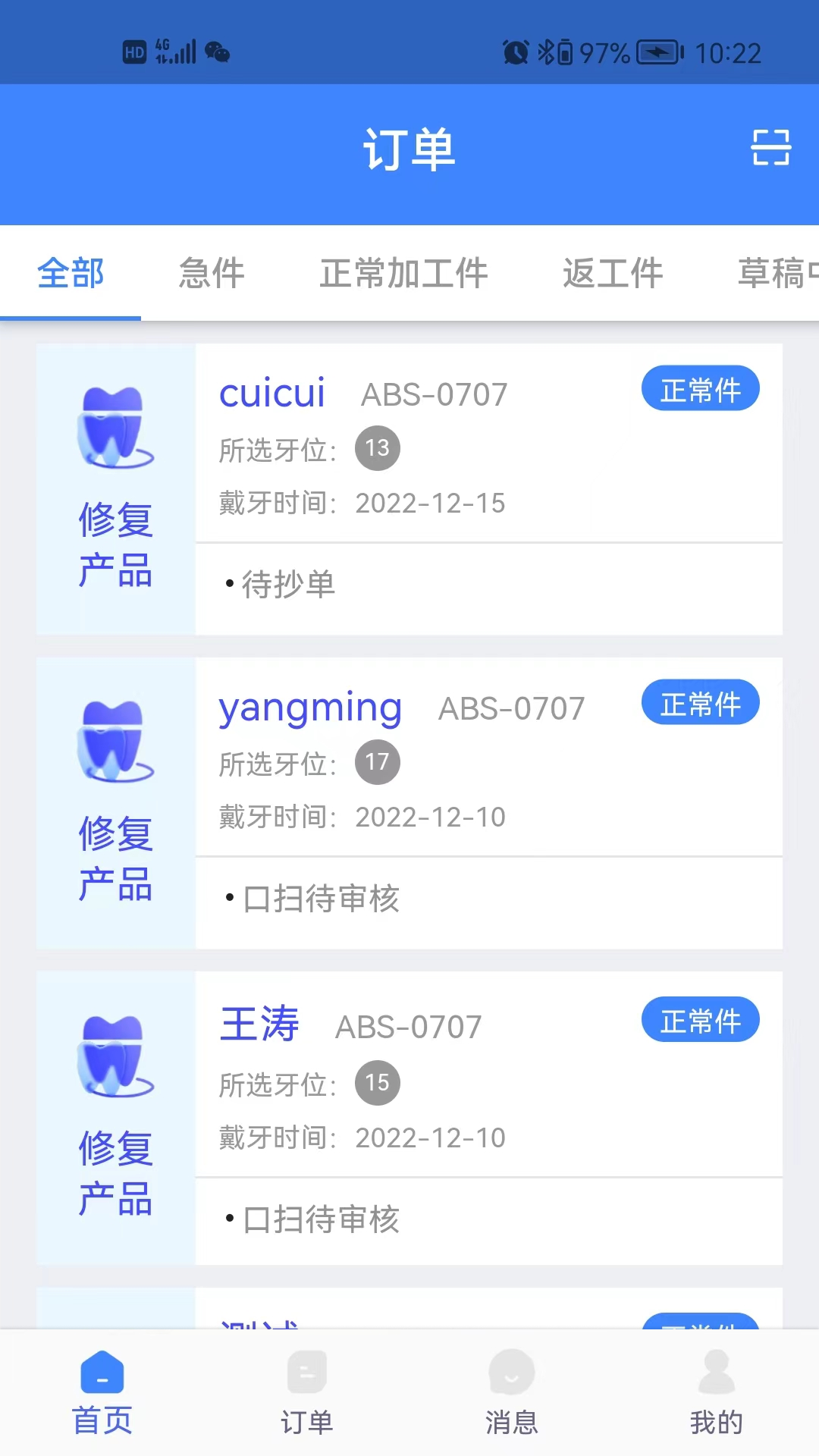Viewport: 819px width, 1456px height.
Task: Tap the 正常件 tag on cuicui's order
Action: pos(700,388)
